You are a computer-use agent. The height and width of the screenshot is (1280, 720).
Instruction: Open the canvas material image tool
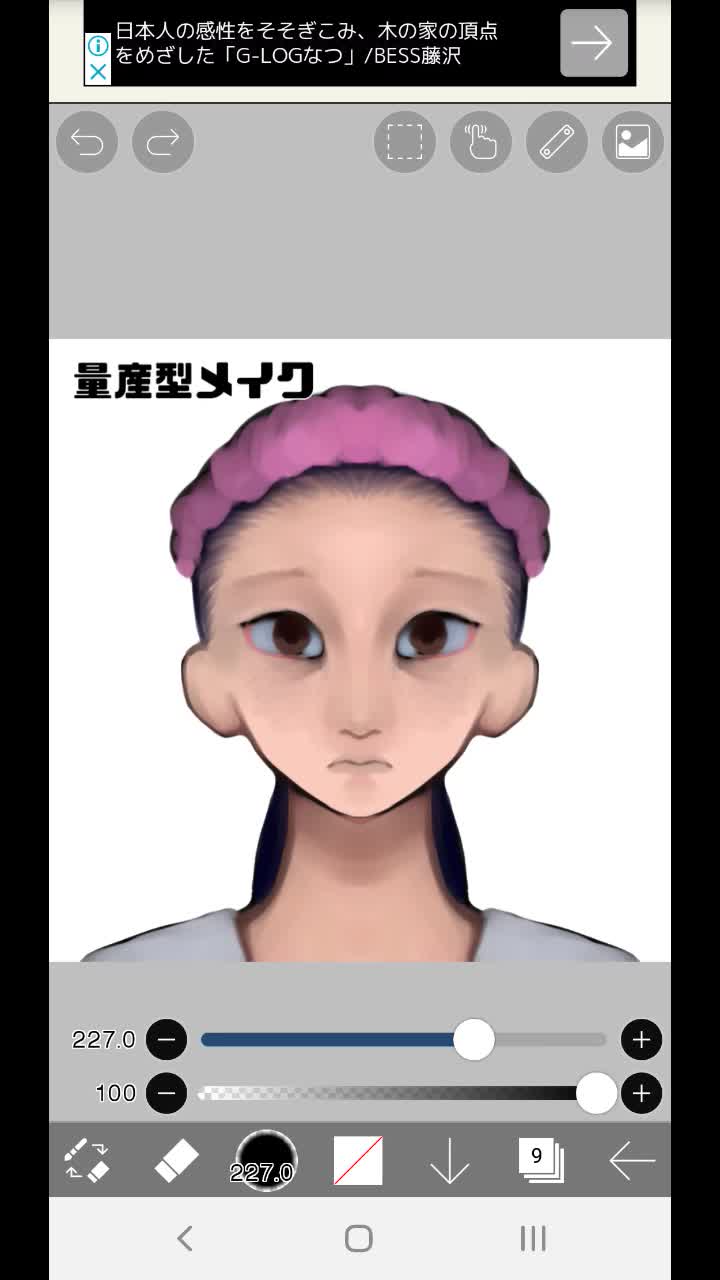(633, 143)
